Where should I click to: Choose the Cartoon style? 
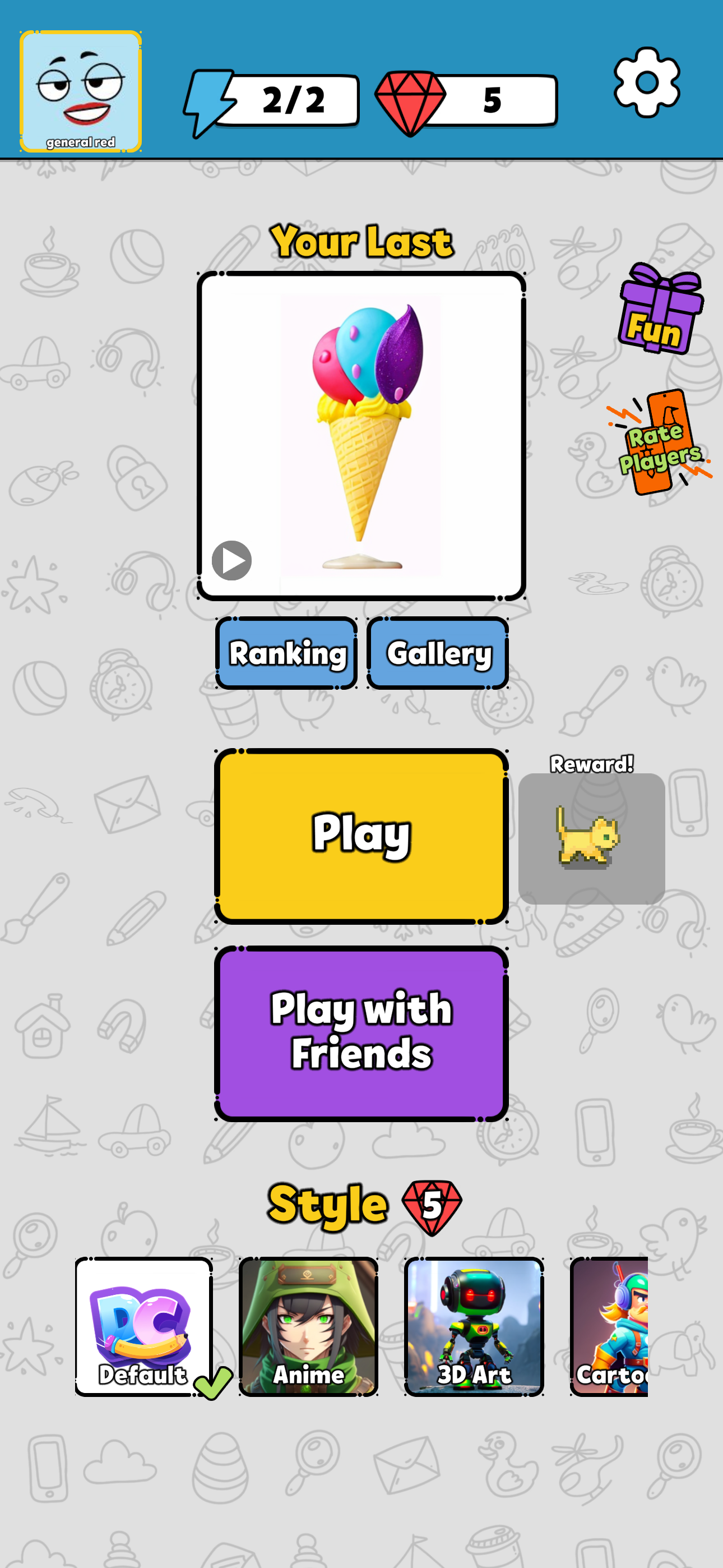pyautogui.click(x=610, y=1326)
